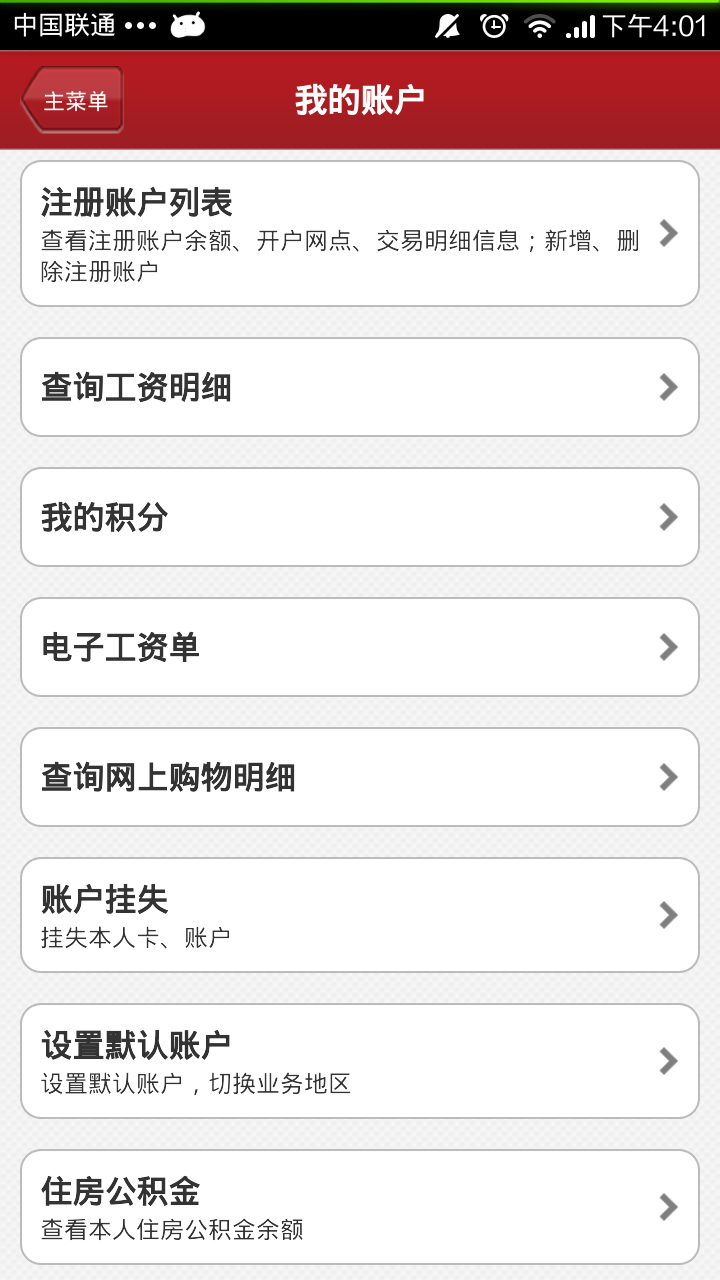Open the 账户挂失 option
Screen dimensions: 720x1280
coord(360,915)
